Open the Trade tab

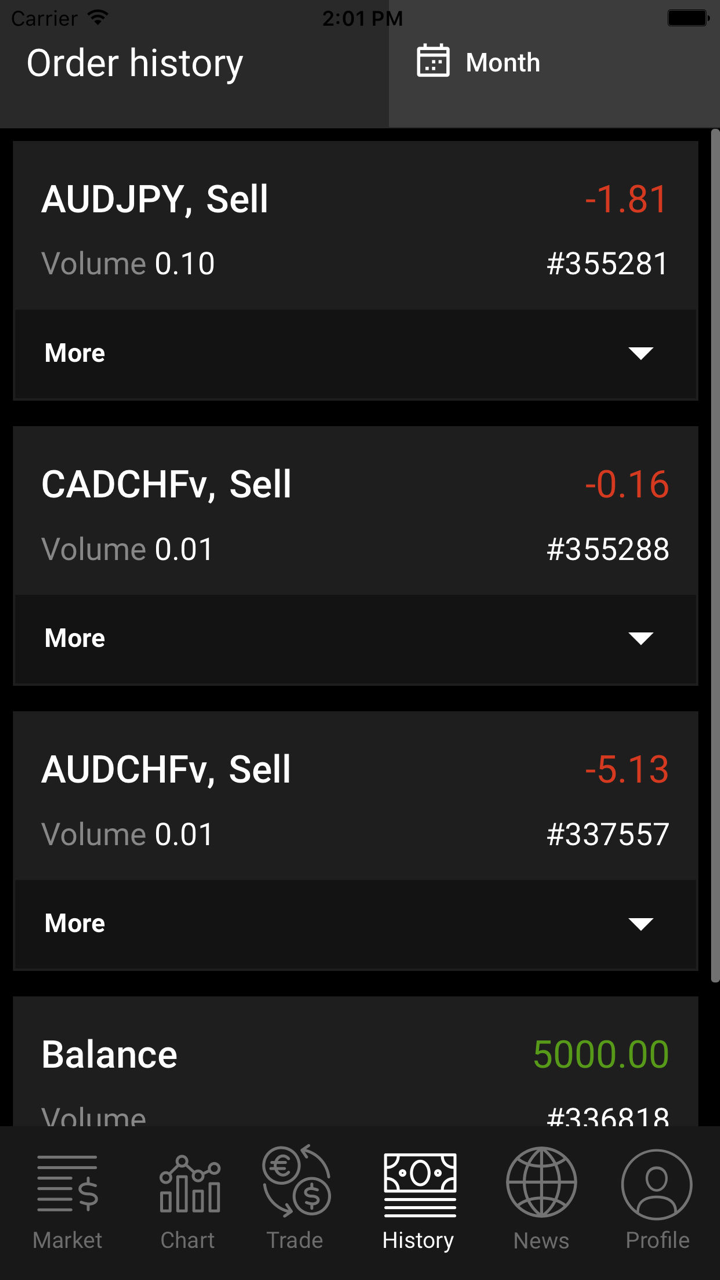tap(295, 1200)
